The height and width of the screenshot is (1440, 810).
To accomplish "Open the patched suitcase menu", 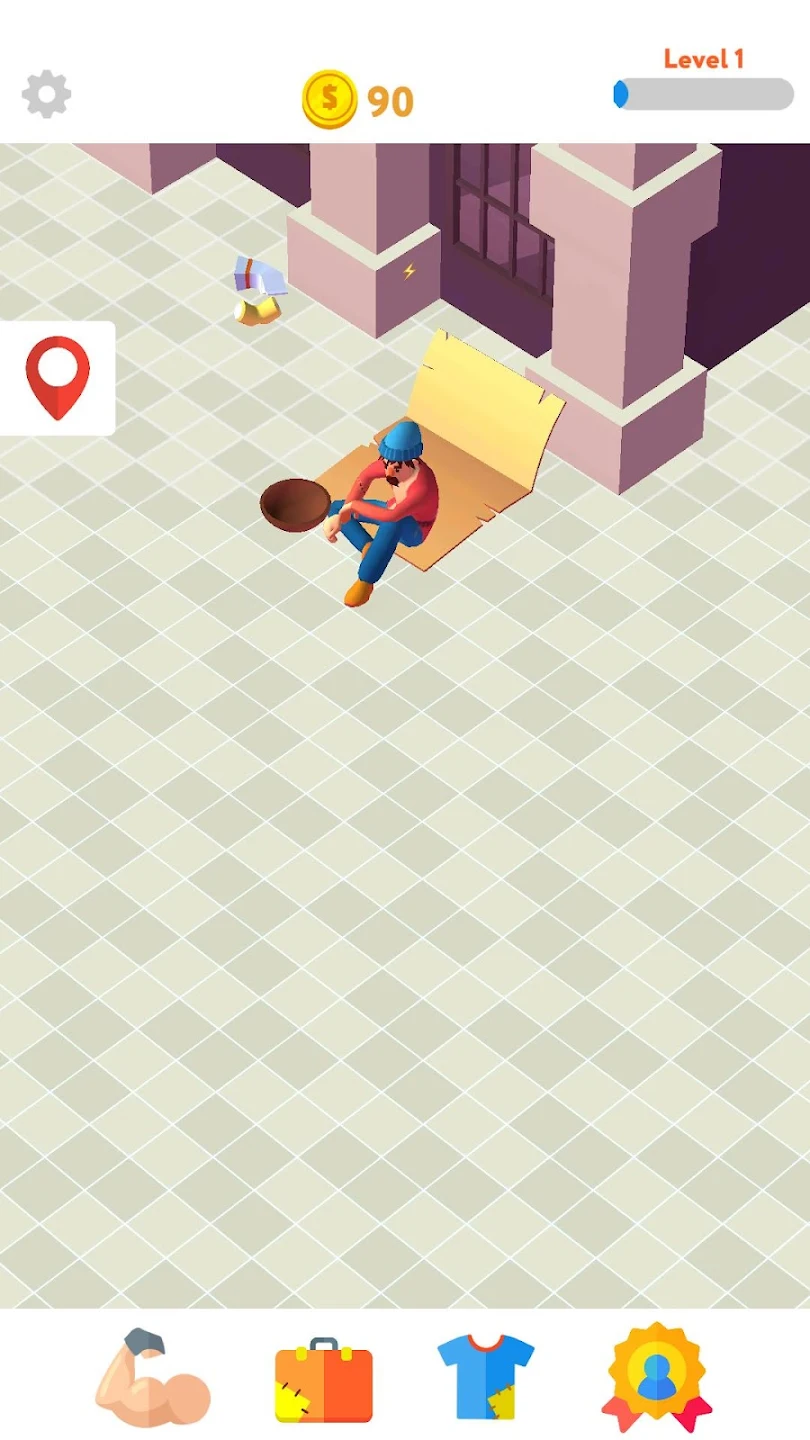I will point(323,1381).
